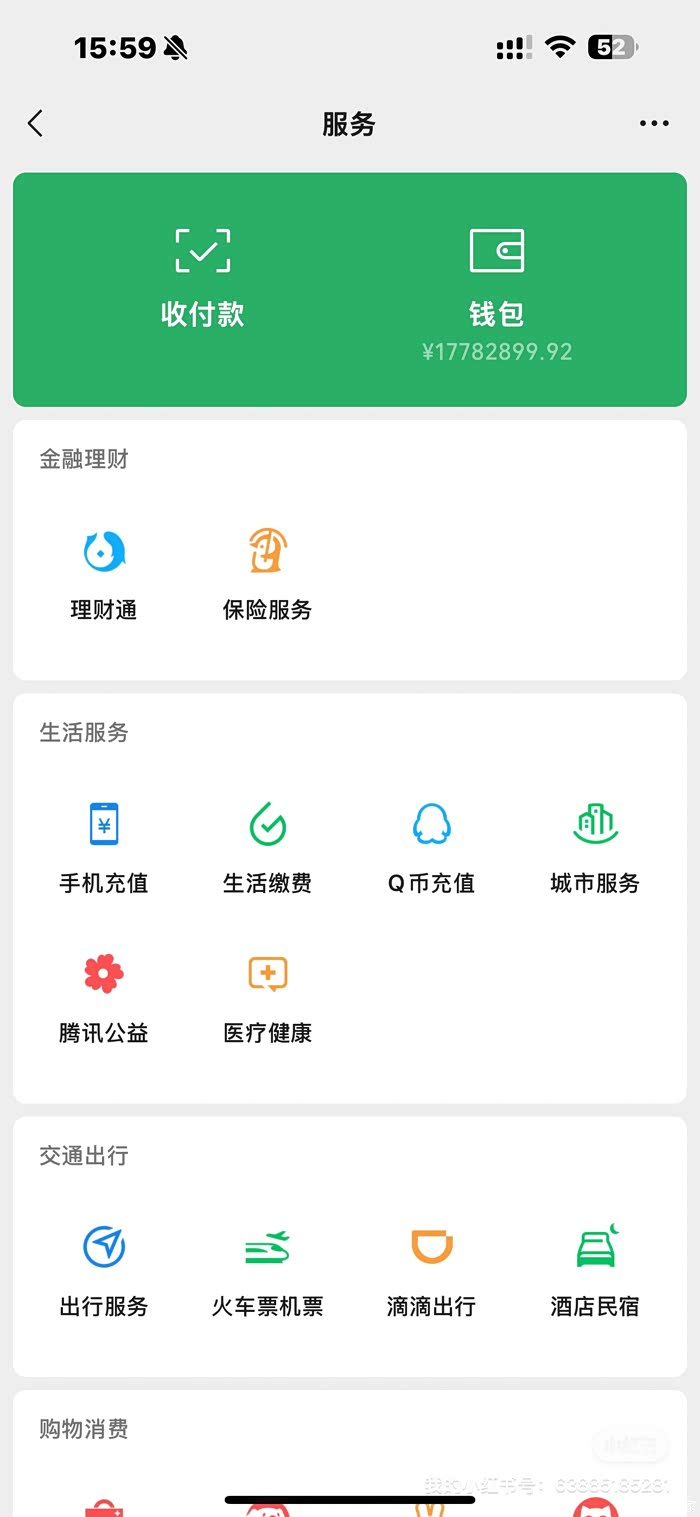Go back from the 服务 page
700x1517 pixels.
(36, 124)
